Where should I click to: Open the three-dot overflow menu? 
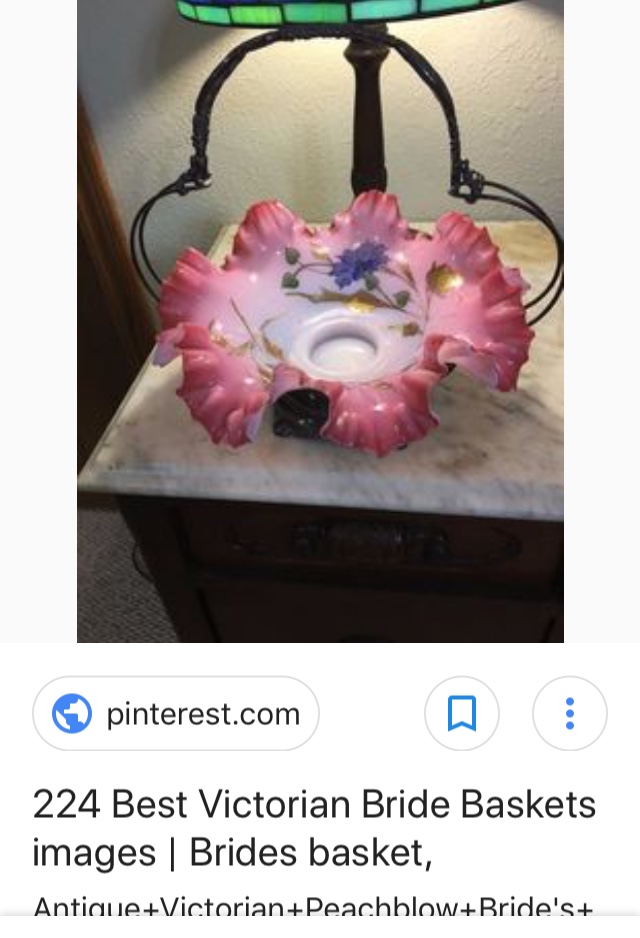tap(569, 714)
